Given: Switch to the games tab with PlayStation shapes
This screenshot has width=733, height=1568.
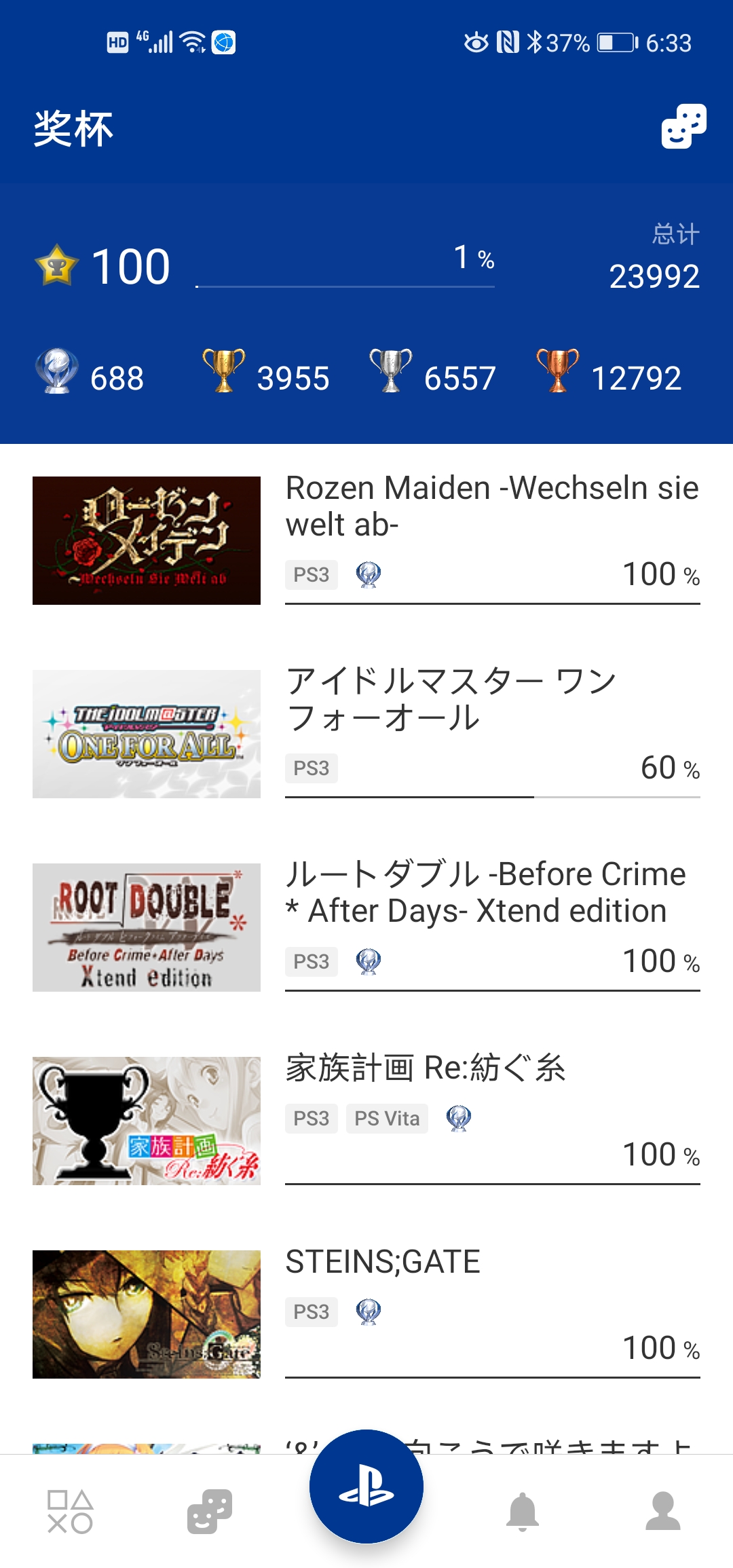Looking at the screenshot, I should pos(70,1512).
